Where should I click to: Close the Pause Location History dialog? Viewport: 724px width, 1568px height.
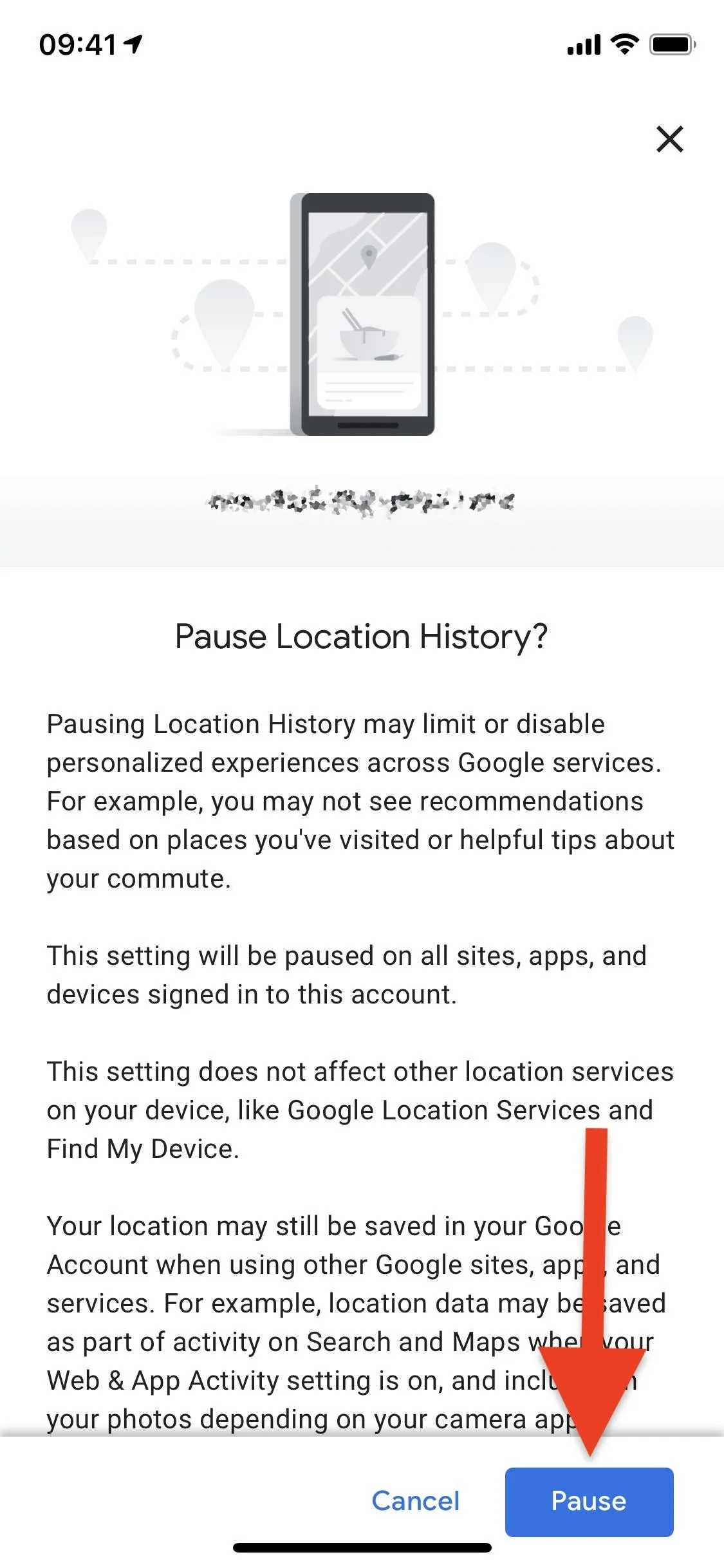coord(669,139)
